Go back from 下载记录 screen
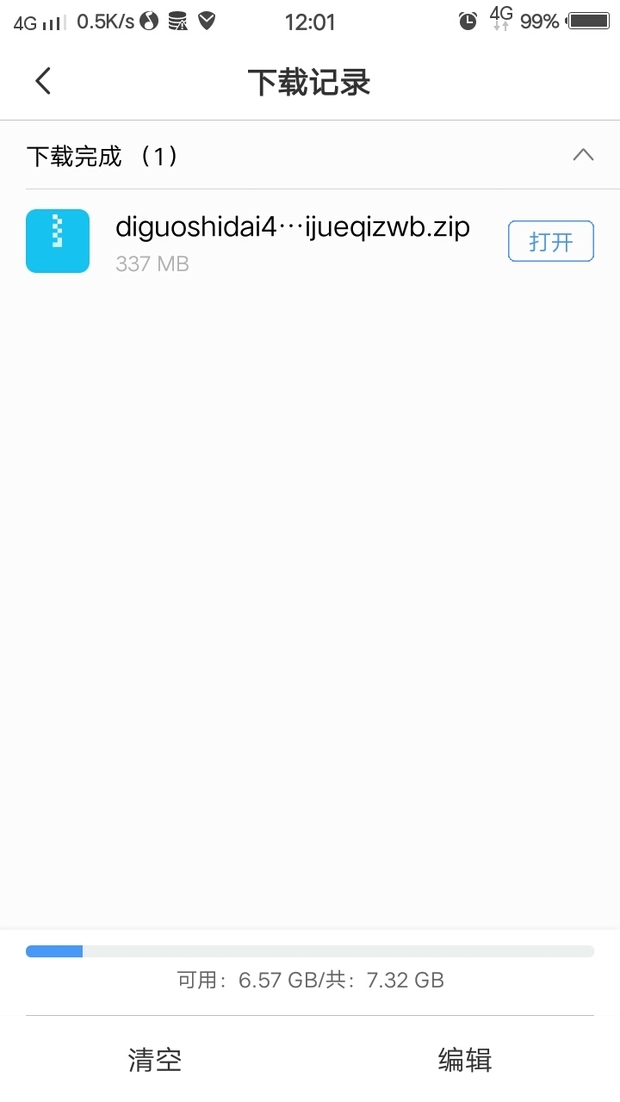 43,81
